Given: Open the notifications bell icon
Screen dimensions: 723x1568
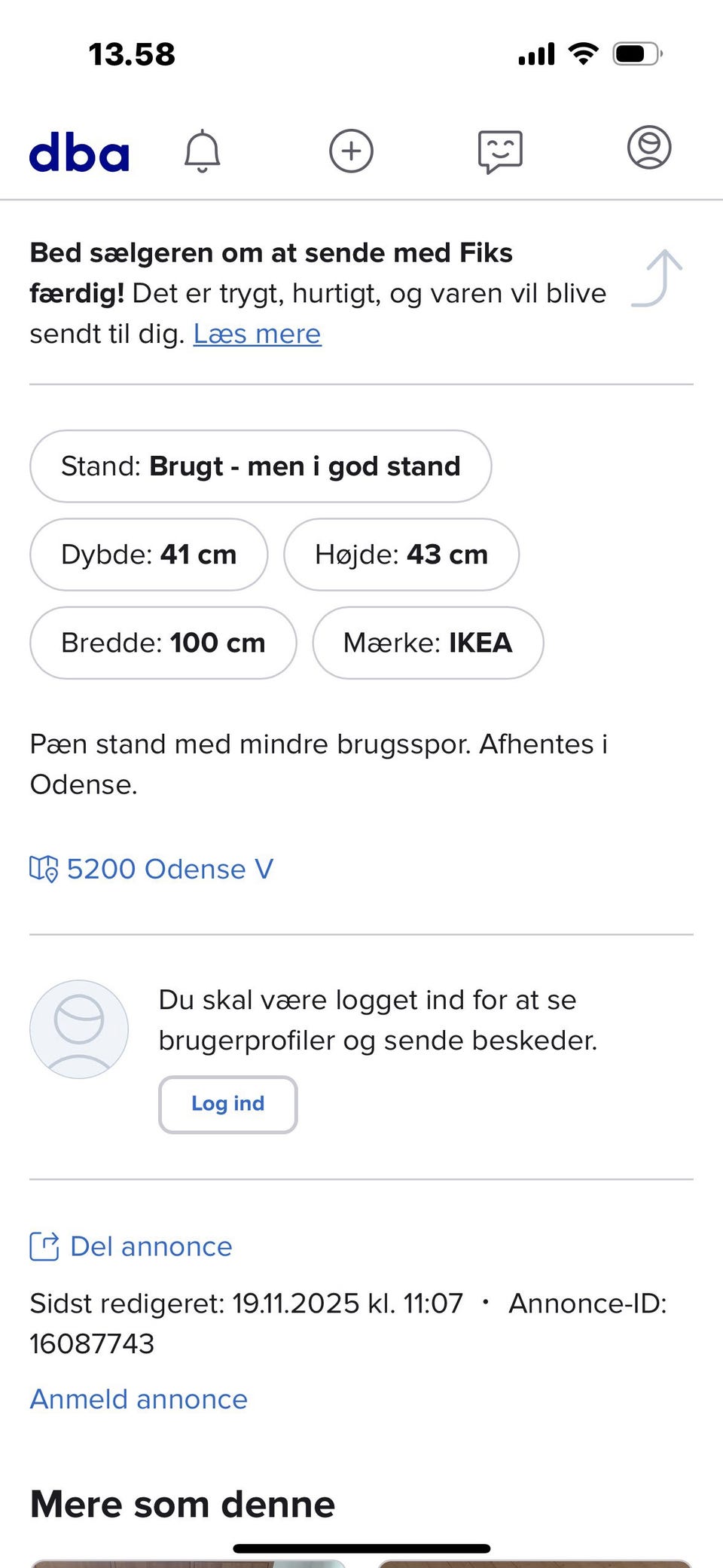Looking at the screenshot, I should coord(200,151).
